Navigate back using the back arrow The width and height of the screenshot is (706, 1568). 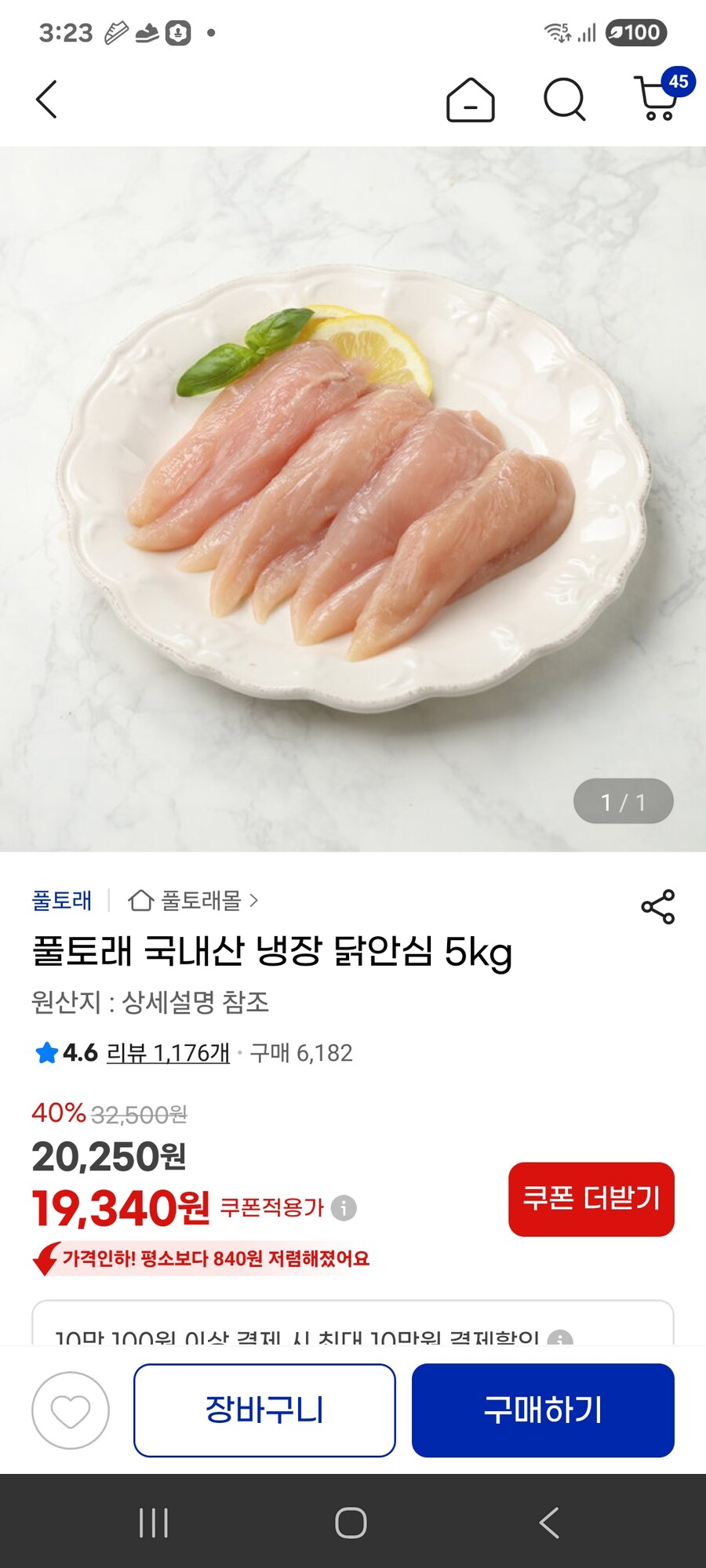point(47,100)
